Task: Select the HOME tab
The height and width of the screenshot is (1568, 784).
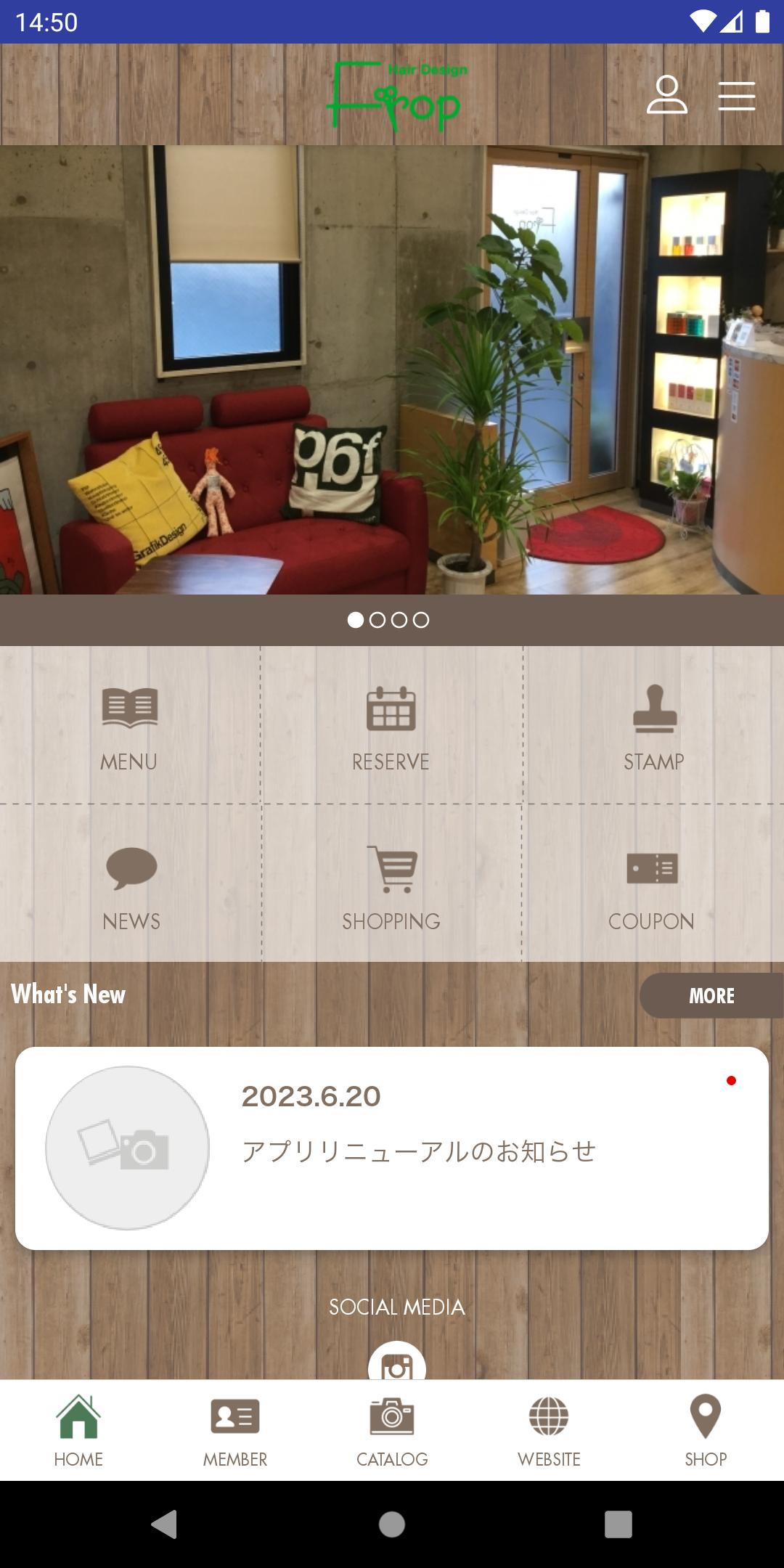Action: click(78, 1430)
